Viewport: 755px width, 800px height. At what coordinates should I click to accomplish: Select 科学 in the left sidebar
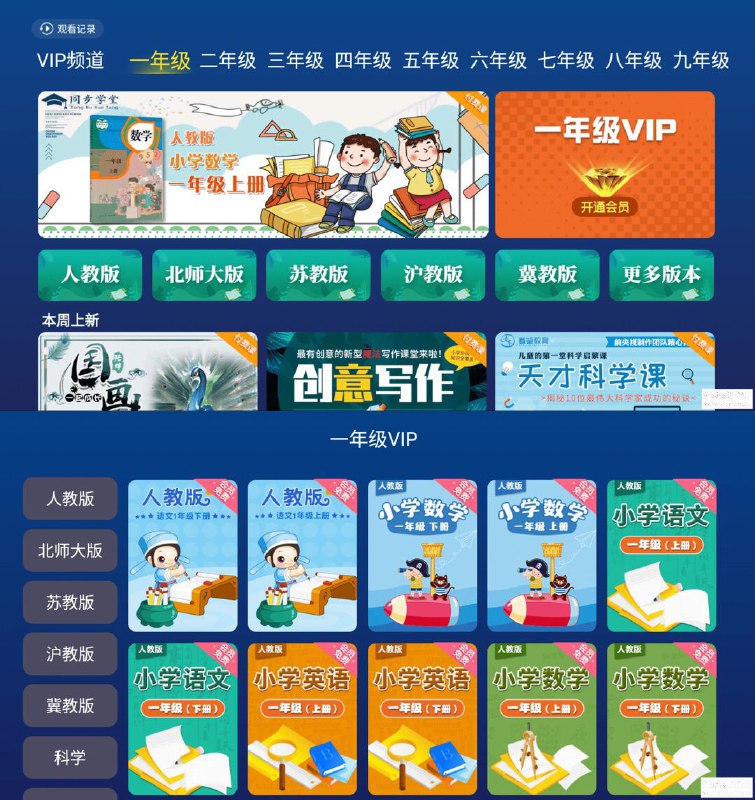tap(69, 756)
